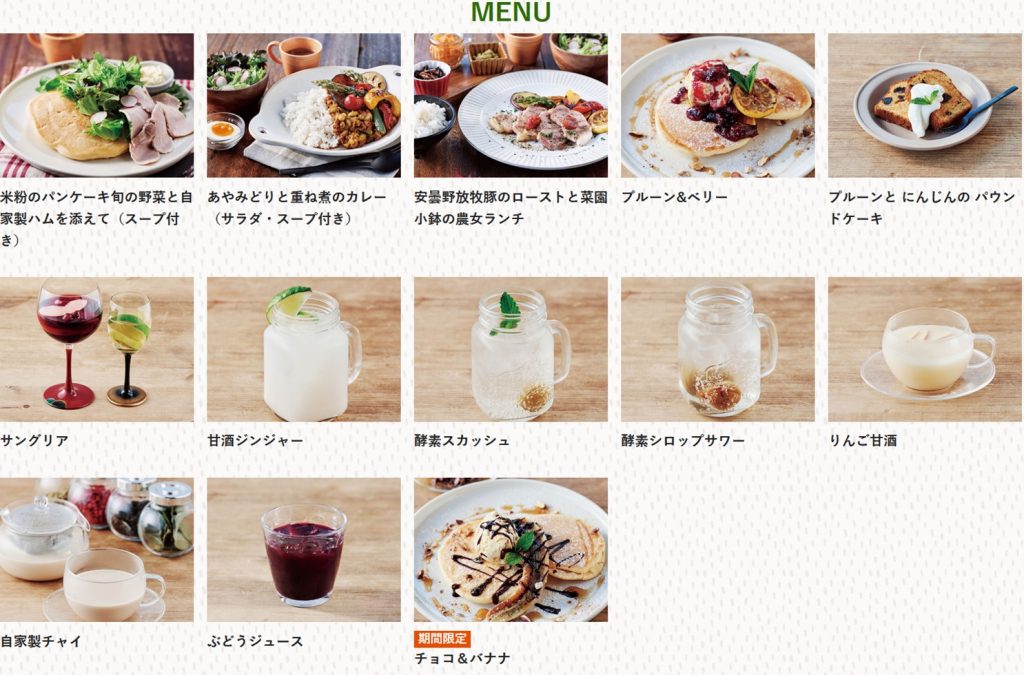Image resolution: width=1024 pixels, height=675 pixels.
Task: View the りんご甘酒 drink
Action: click(x=924, y=349)
